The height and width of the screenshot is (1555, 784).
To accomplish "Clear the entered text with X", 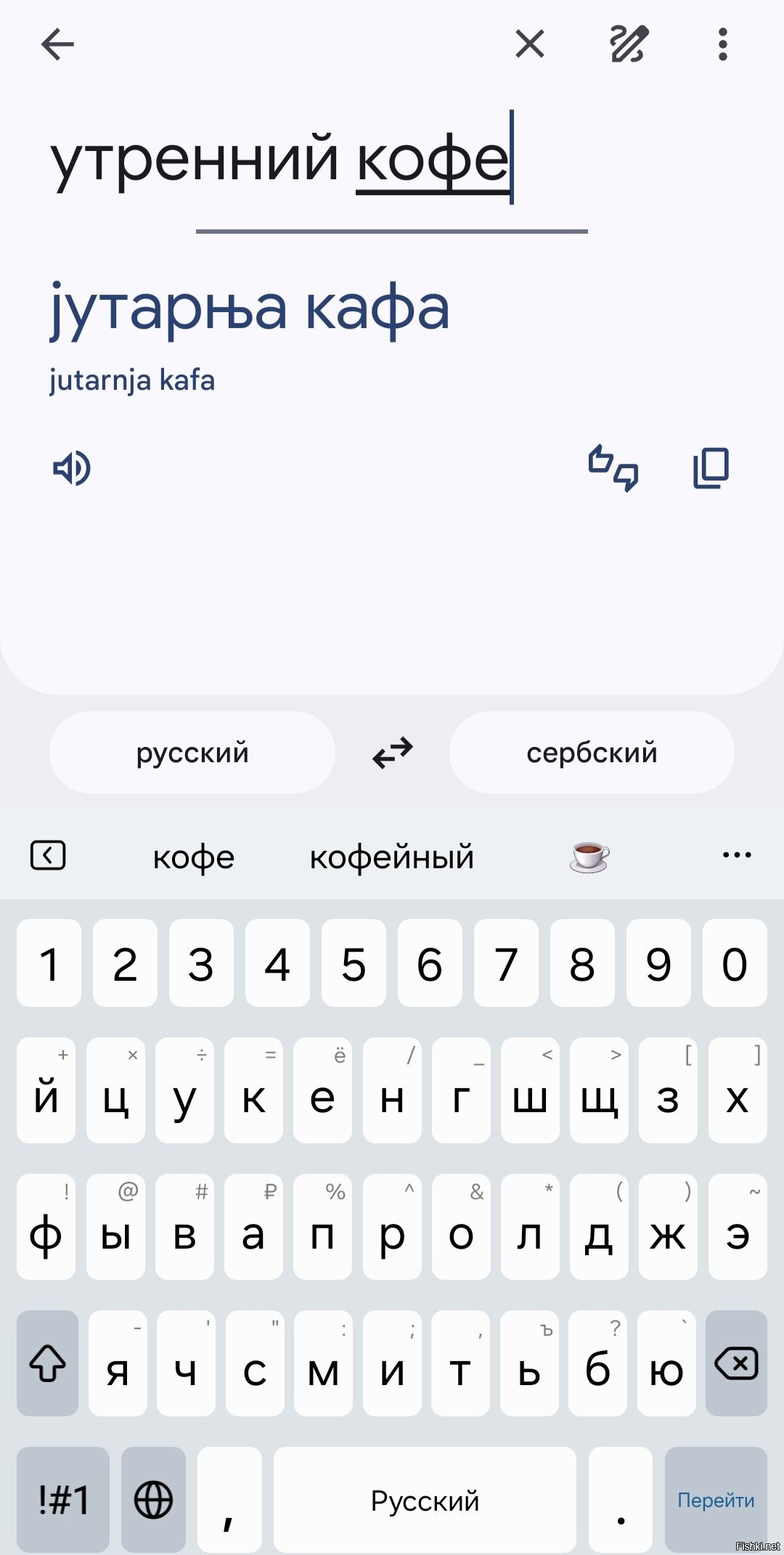I will [x=530, y=44].
